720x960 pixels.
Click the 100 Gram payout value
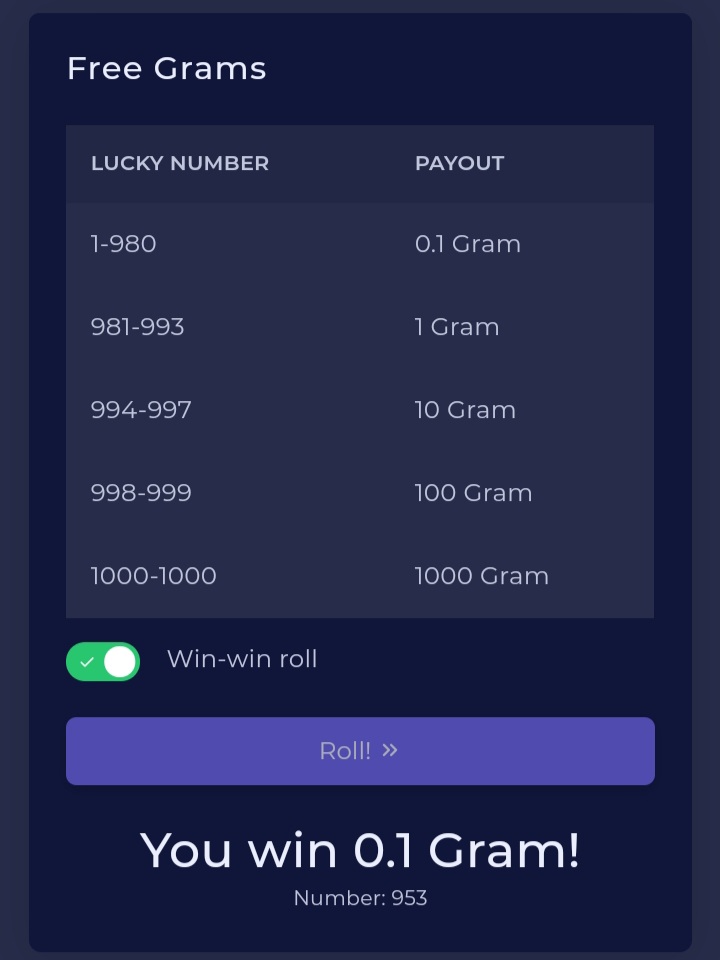click(x=474, y=492)
